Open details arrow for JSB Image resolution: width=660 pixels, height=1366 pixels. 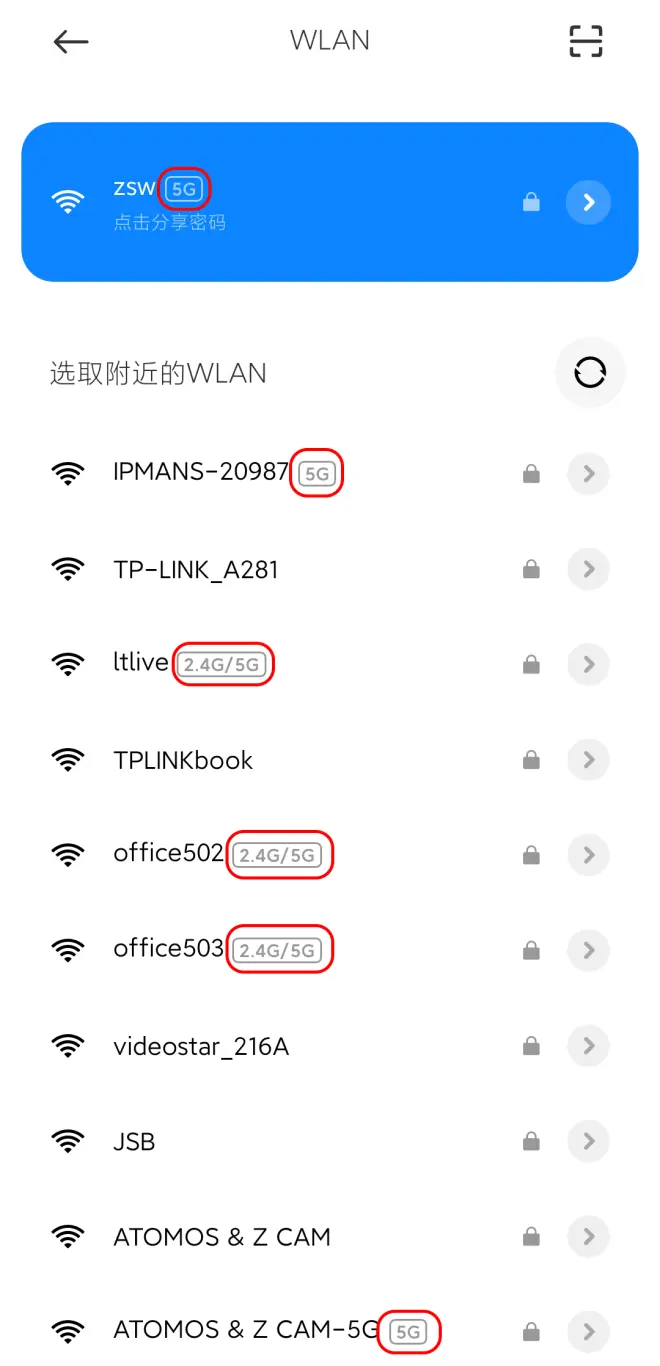588,1141
